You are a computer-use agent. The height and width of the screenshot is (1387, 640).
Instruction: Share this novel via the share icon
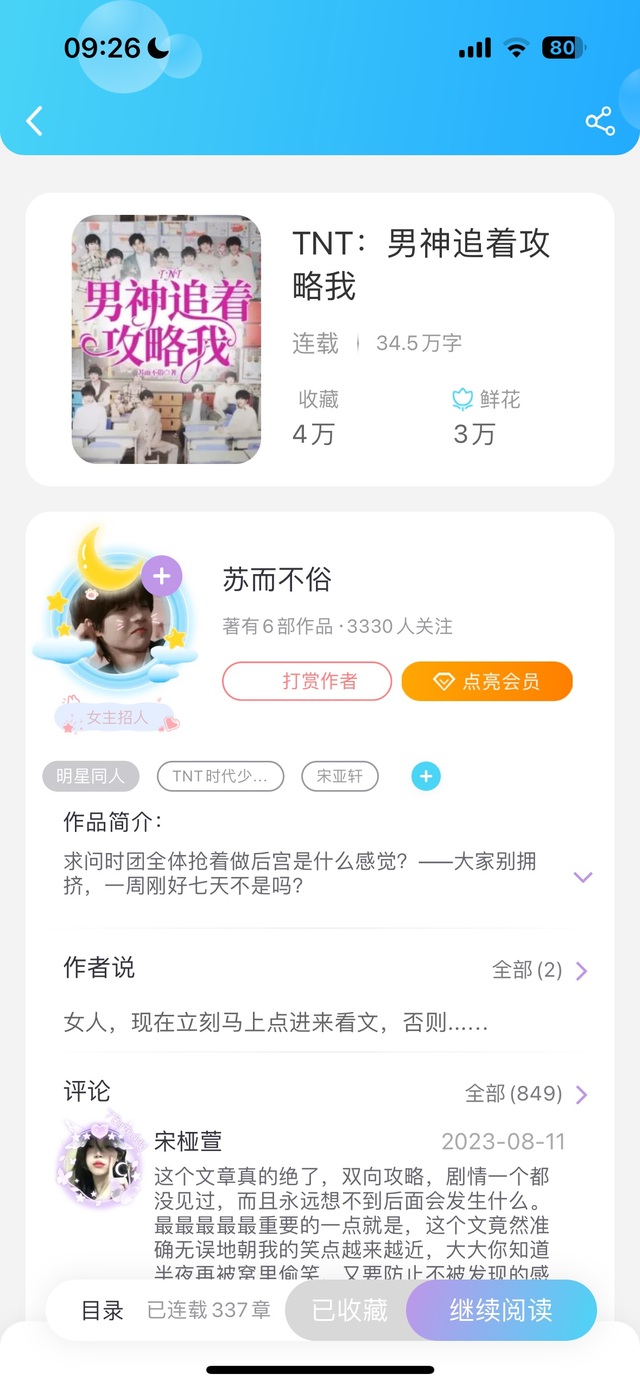coord(599,122)
